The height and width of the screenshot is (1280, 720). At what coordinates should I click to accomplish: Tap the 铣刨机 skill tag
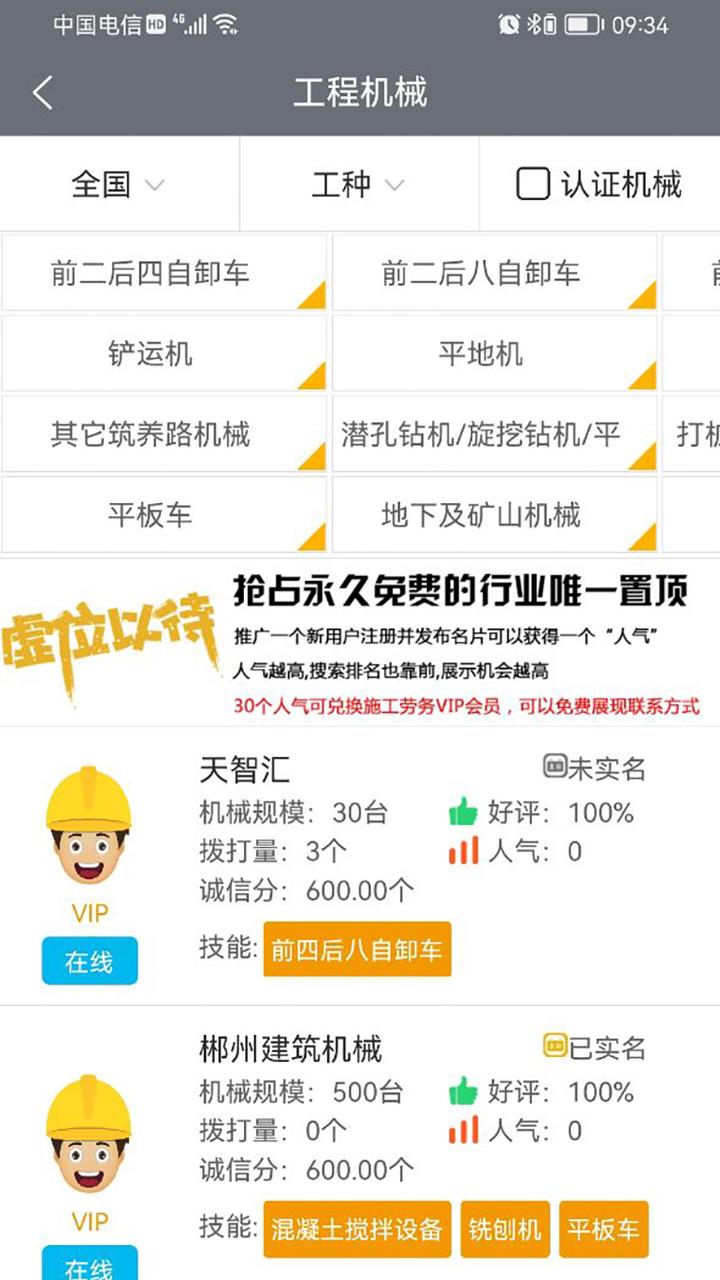coord(505,1229)
